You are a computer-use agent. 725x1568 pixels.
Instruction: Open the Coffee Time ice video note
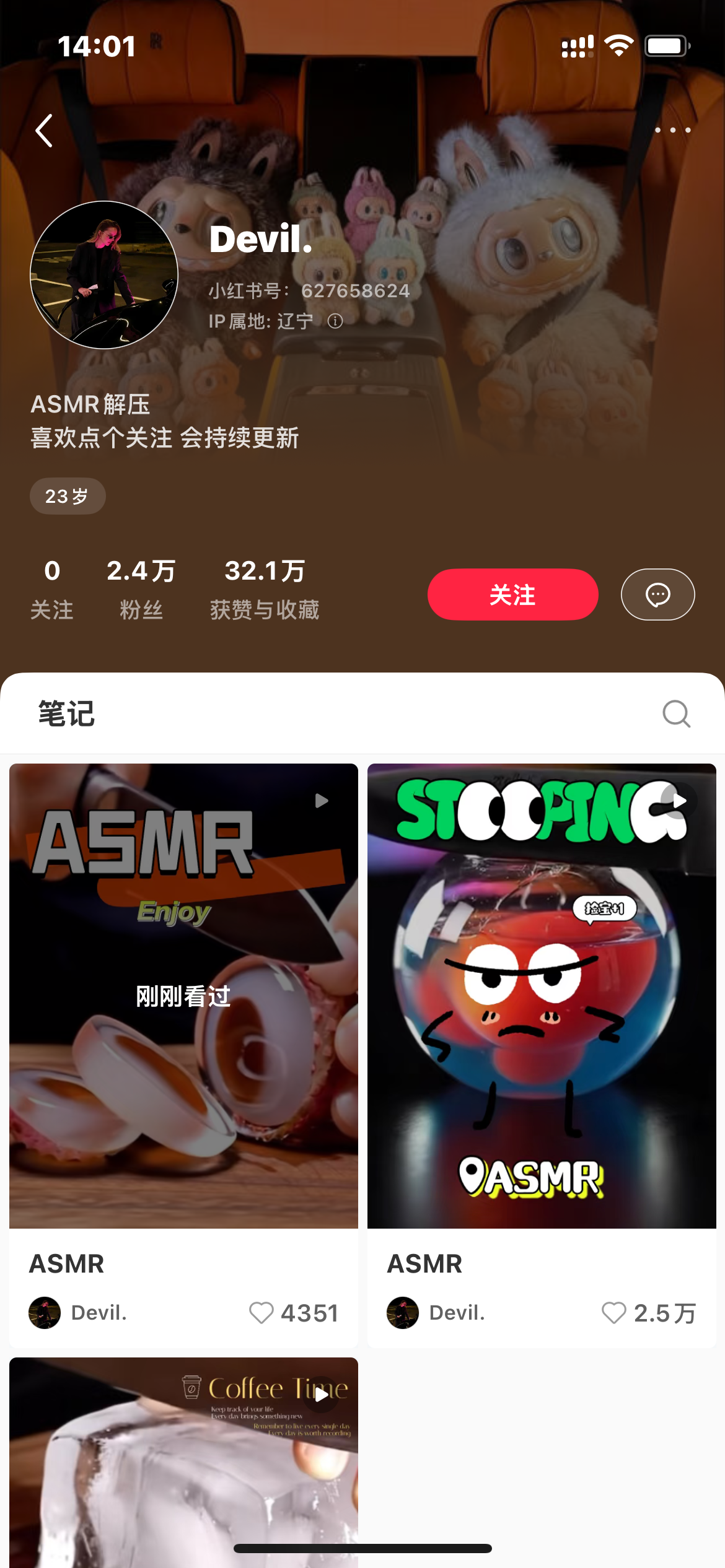[x=183, y=1463]
